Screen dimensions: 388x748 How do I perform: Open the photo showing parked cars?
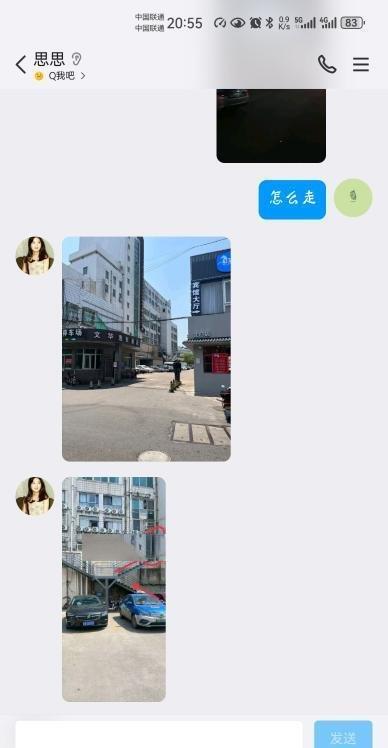114,589
